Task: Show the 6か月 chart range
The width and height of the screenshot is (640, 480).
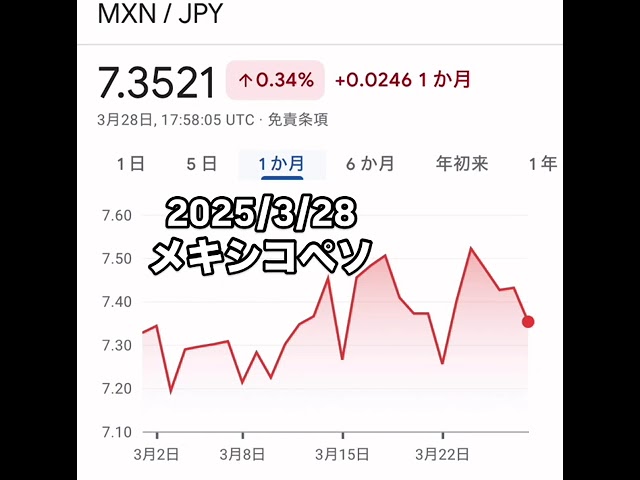Action: pyautogui.click(x=370, y=164)
